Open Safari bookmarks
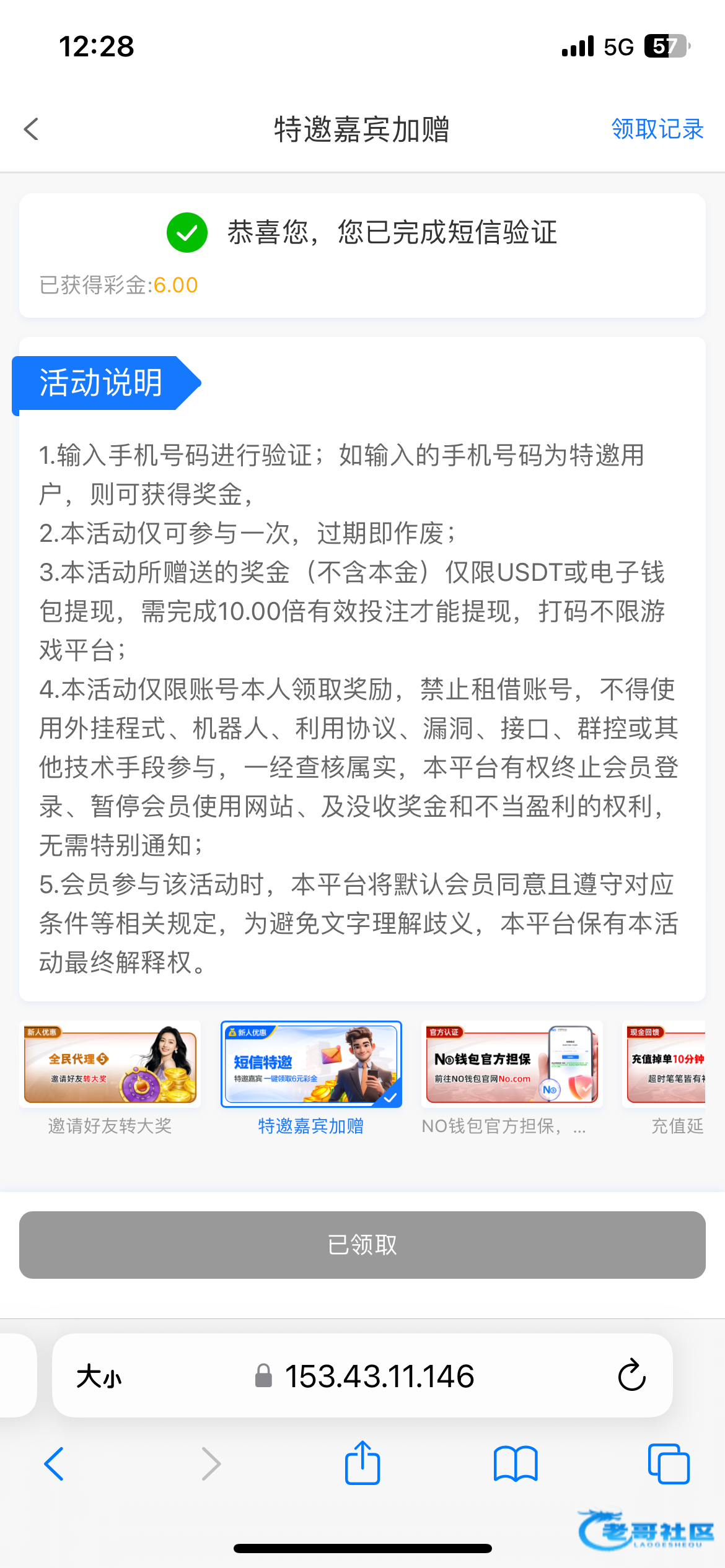Screen dimensions: 725x1568 tap(516, 1464)
